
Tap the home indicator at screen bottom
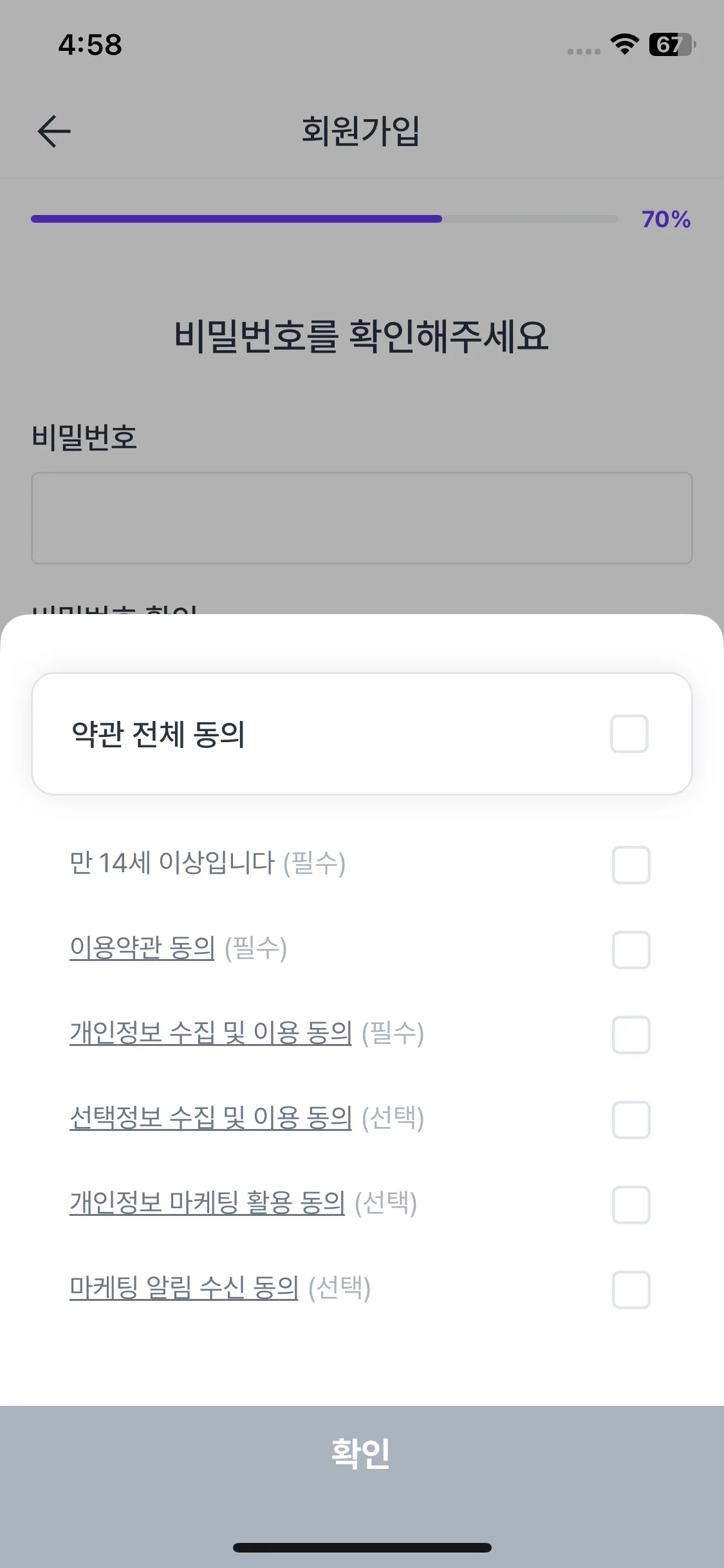(362, 1547)
